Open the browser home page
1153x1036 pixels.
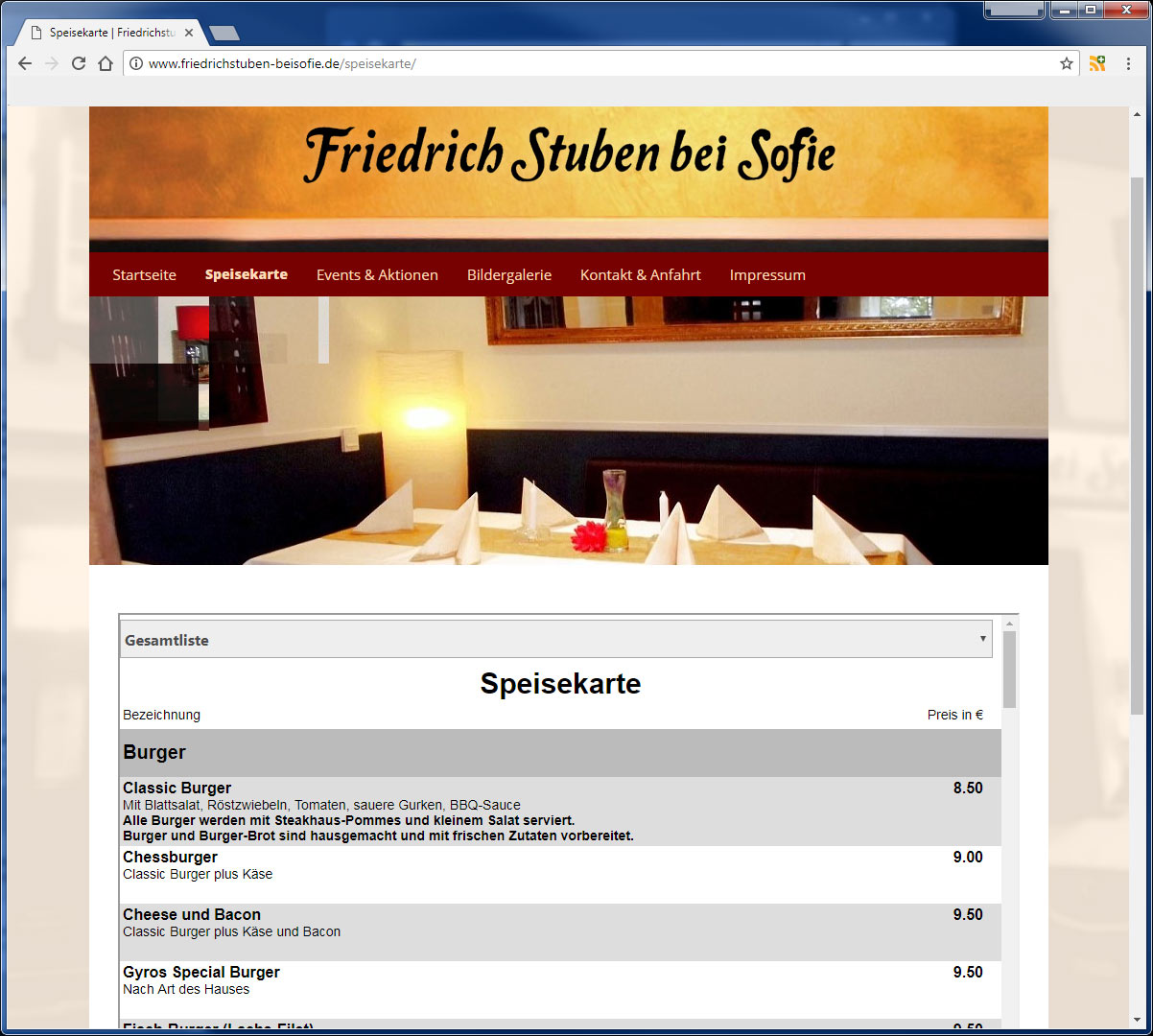tap(106, 63)
